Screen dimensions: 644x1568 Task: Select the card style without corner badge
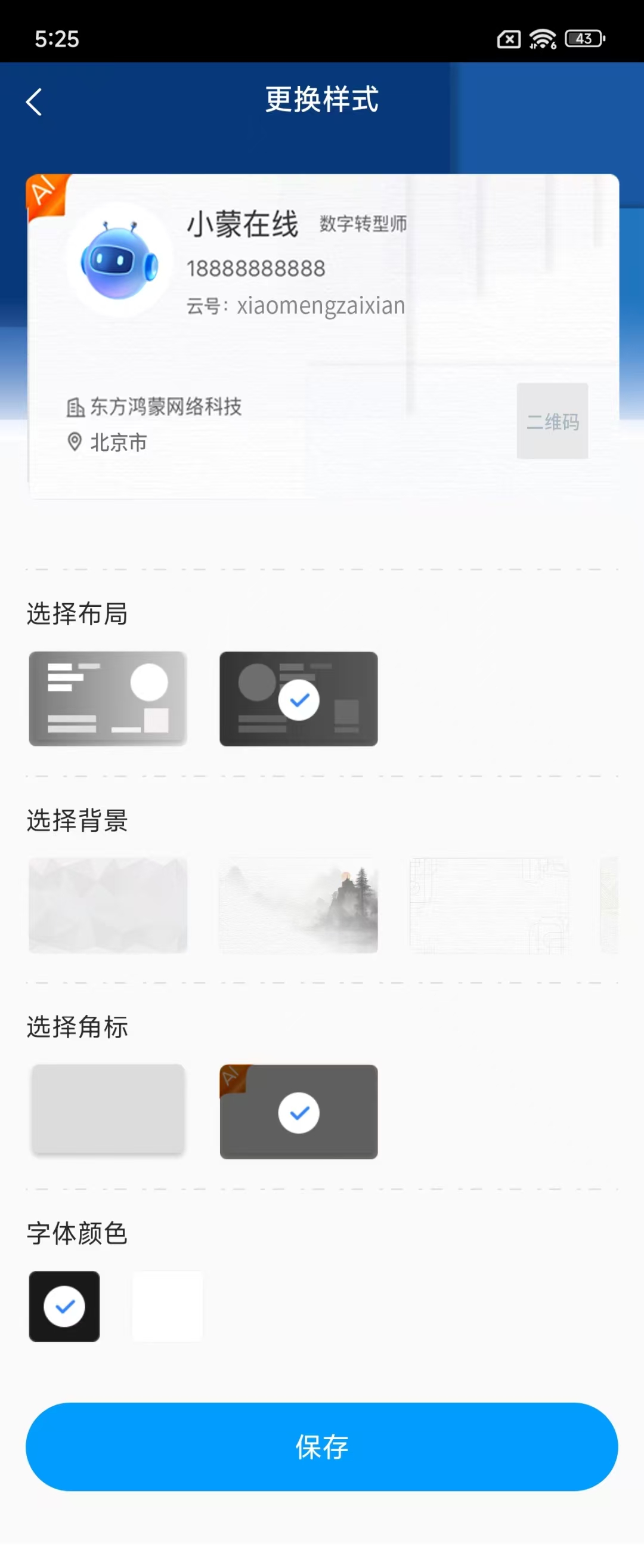click(108, 1110)
